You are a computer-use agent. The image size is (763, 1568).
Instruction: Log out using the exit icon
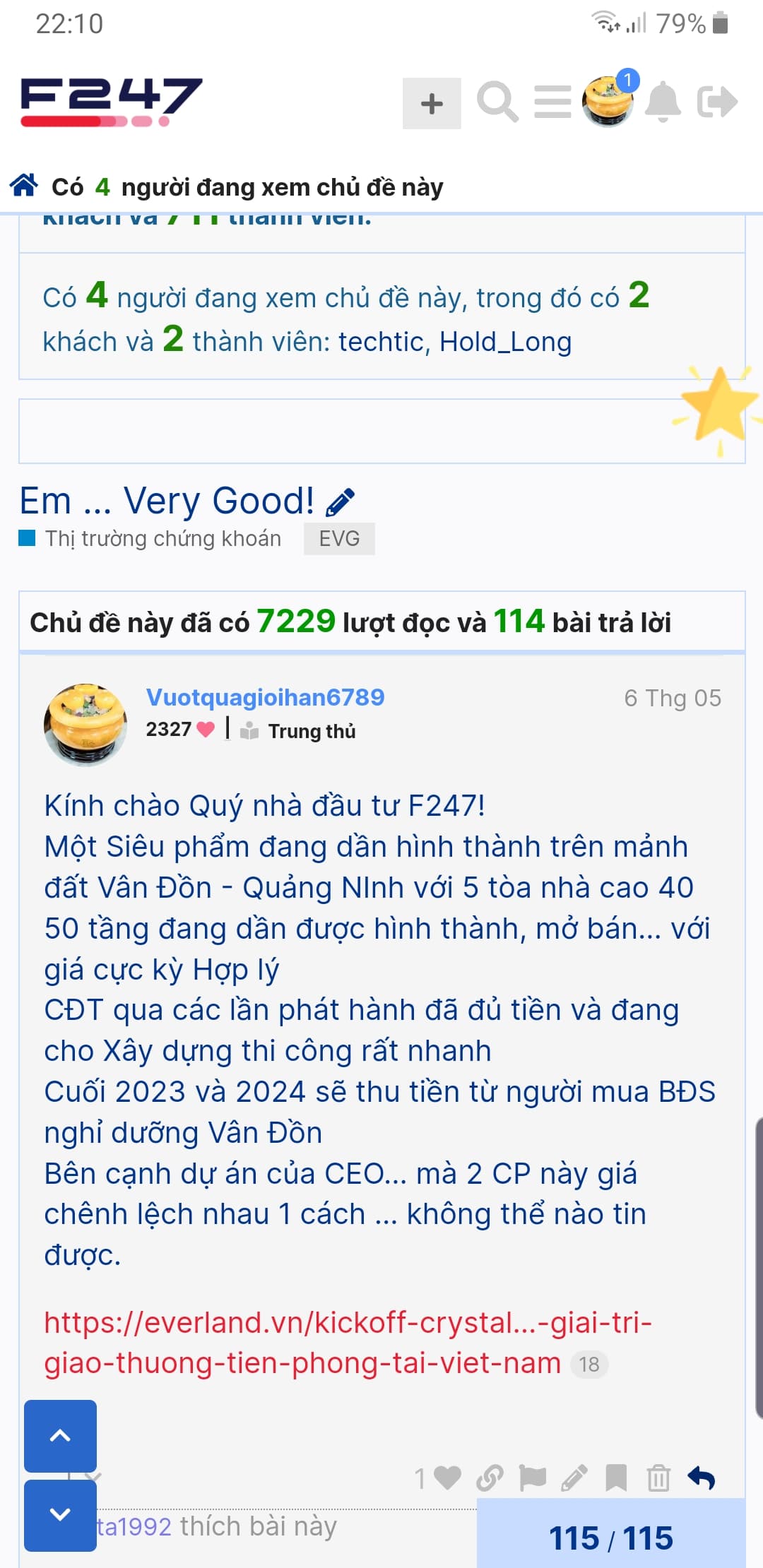pyautogui.click(x=717, y=102)
